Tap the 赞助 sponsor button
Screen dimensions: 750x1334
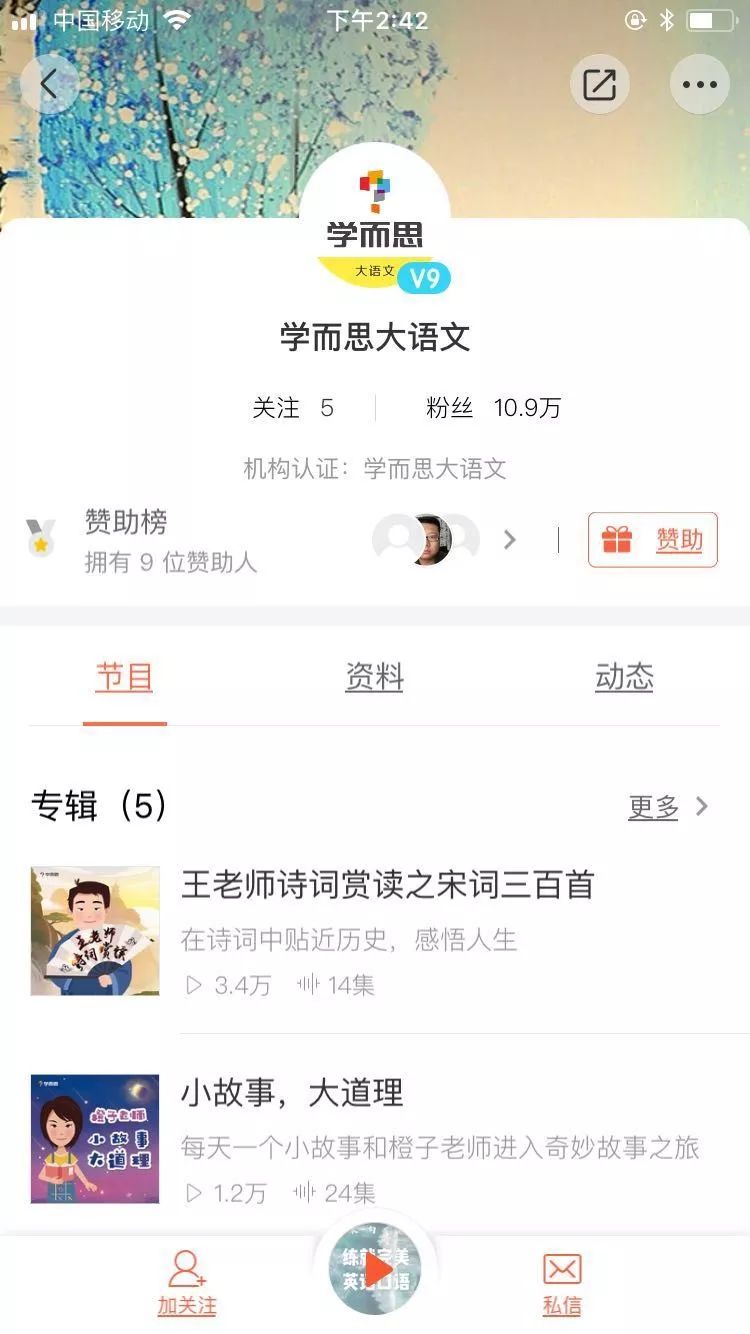point(653,540)
